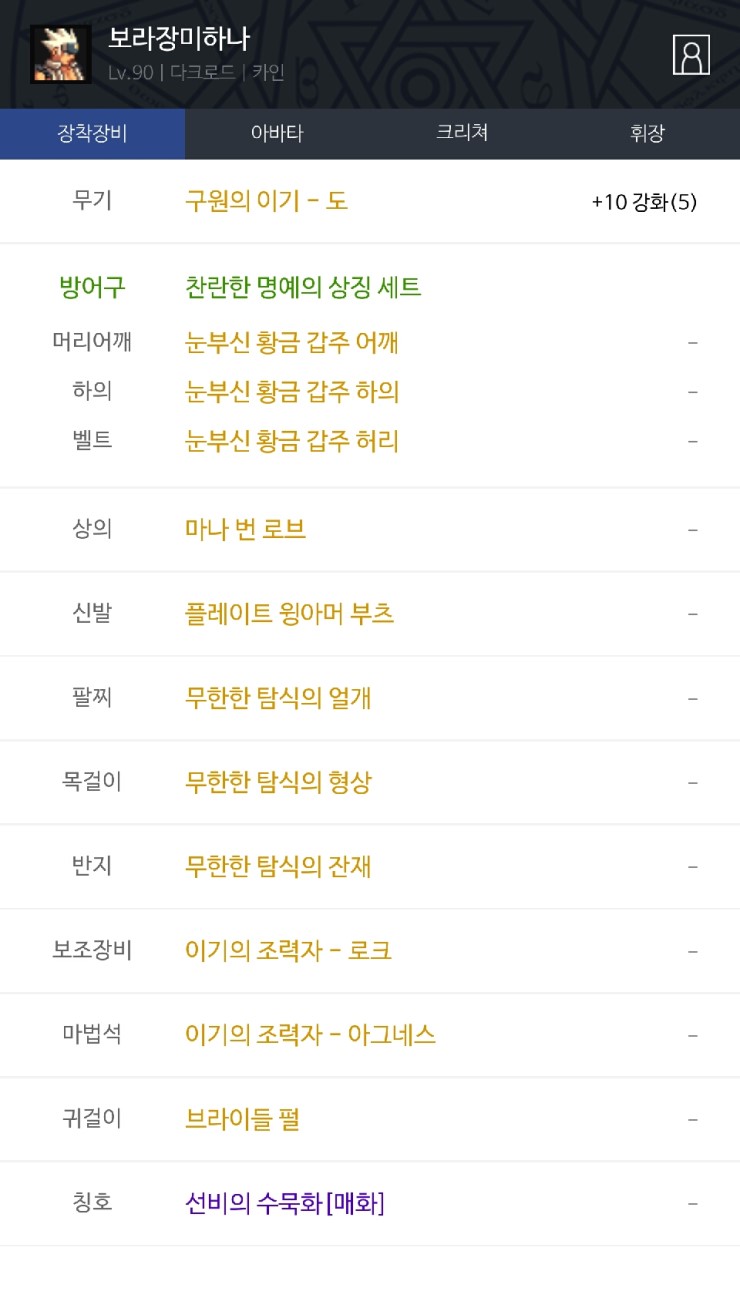This screenshot has width=740, height=1315.
Task: Open 플레이트 윙아머 부츠 item
Action: click(x=289, y=613)
